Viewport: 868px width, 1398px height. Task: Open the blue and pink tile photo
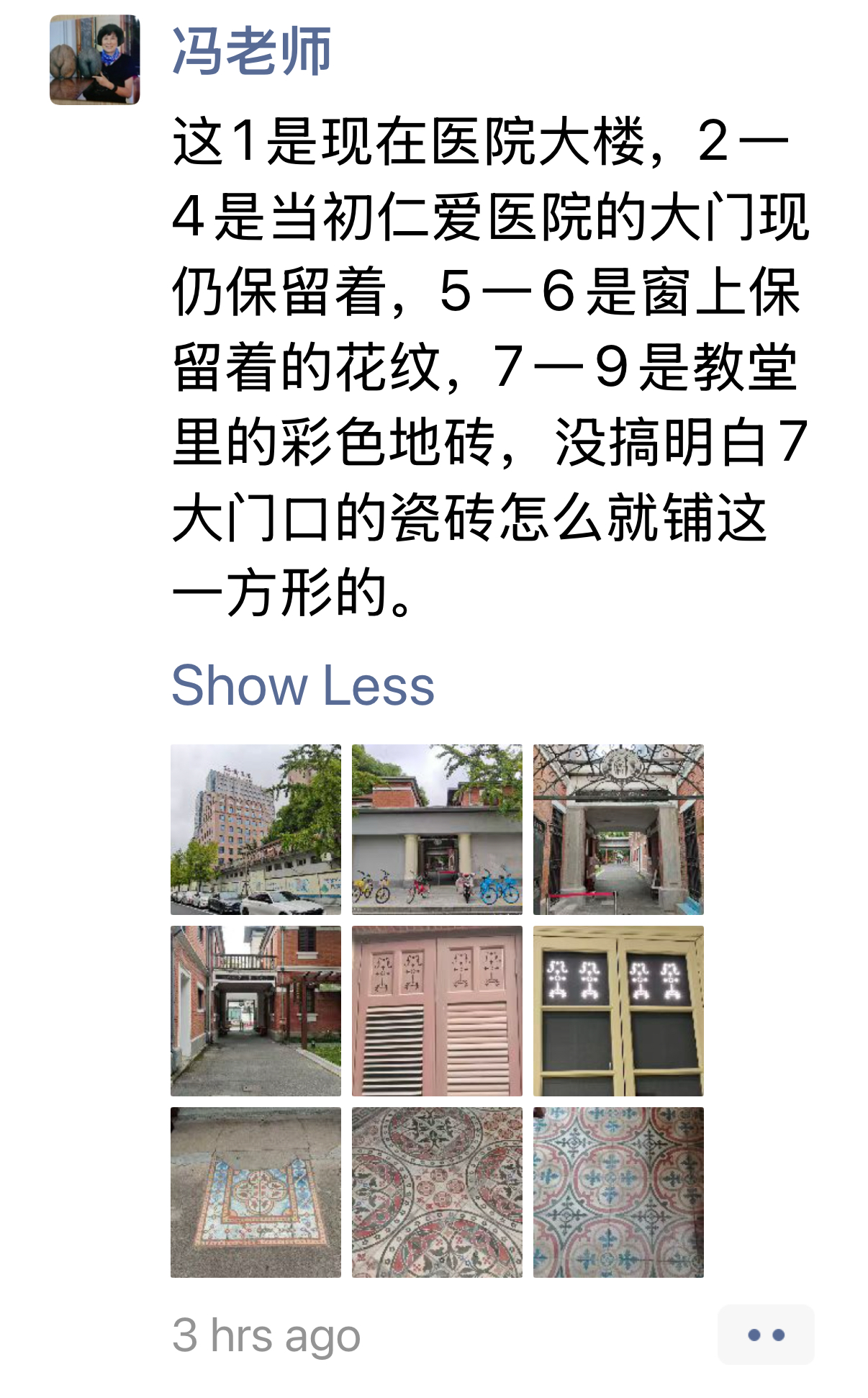tap(618, 1192)
